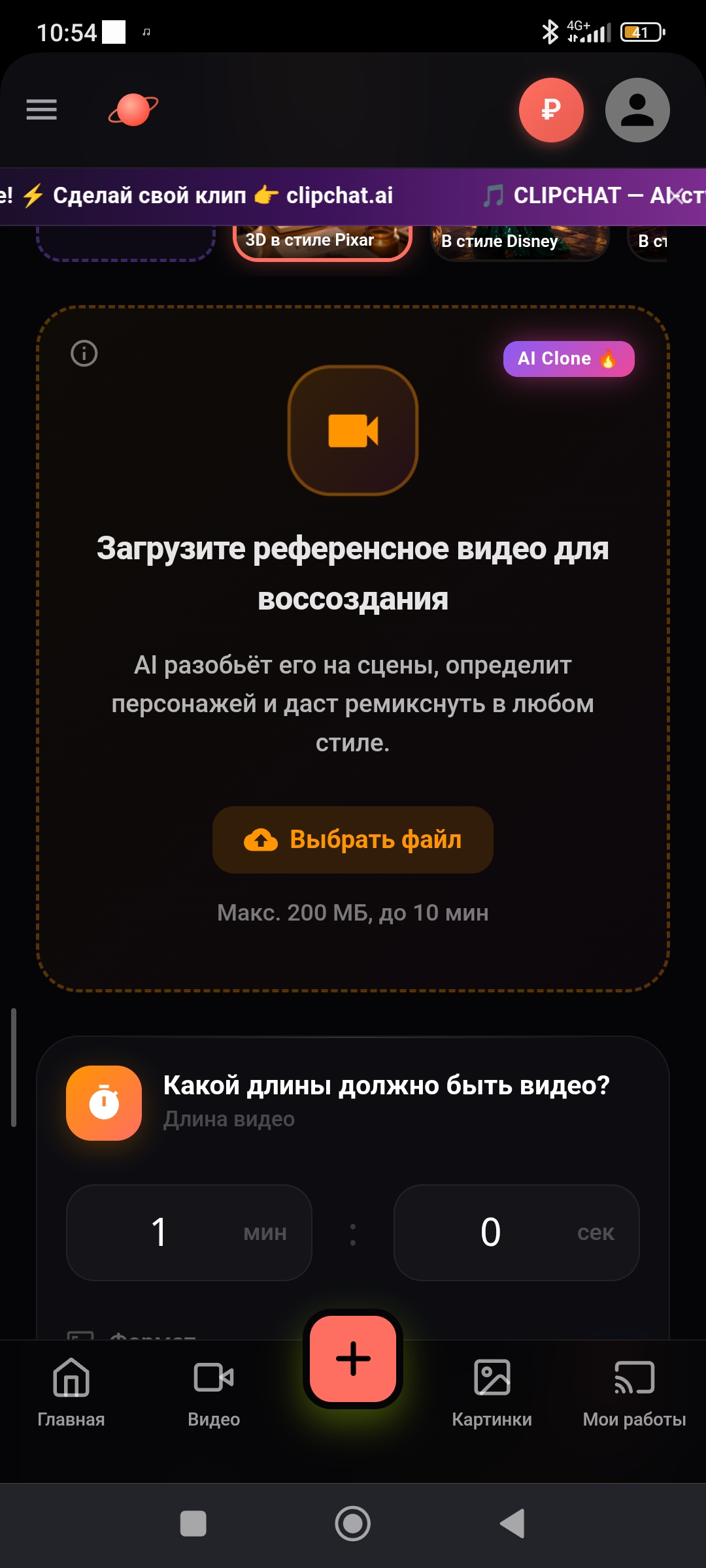Edit the seconds field showing 0
The height and width of the screenshot is (1568, 706).
(x=516, y=1233)
